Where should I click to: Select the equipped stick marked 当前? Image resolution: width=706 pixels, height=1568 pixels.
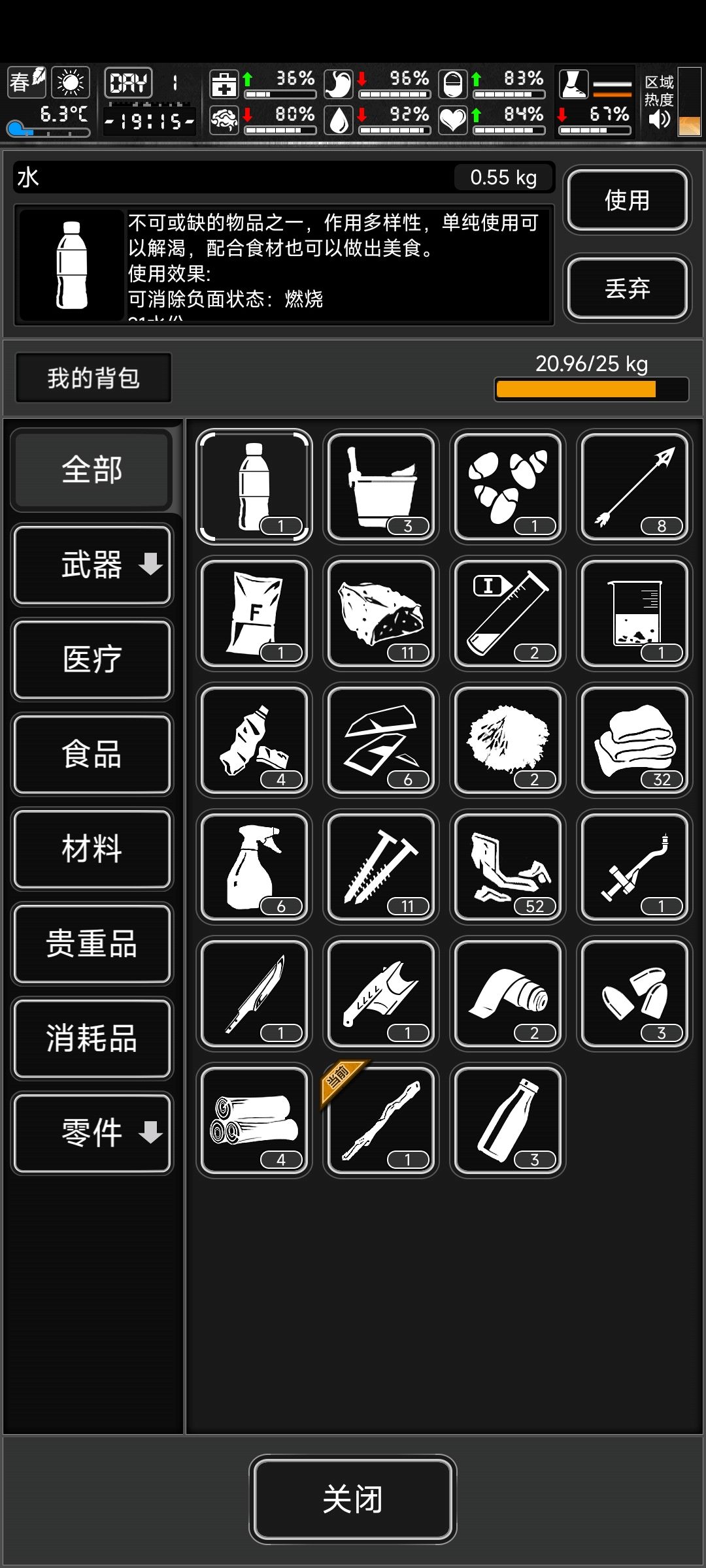tap(380, 1120)
